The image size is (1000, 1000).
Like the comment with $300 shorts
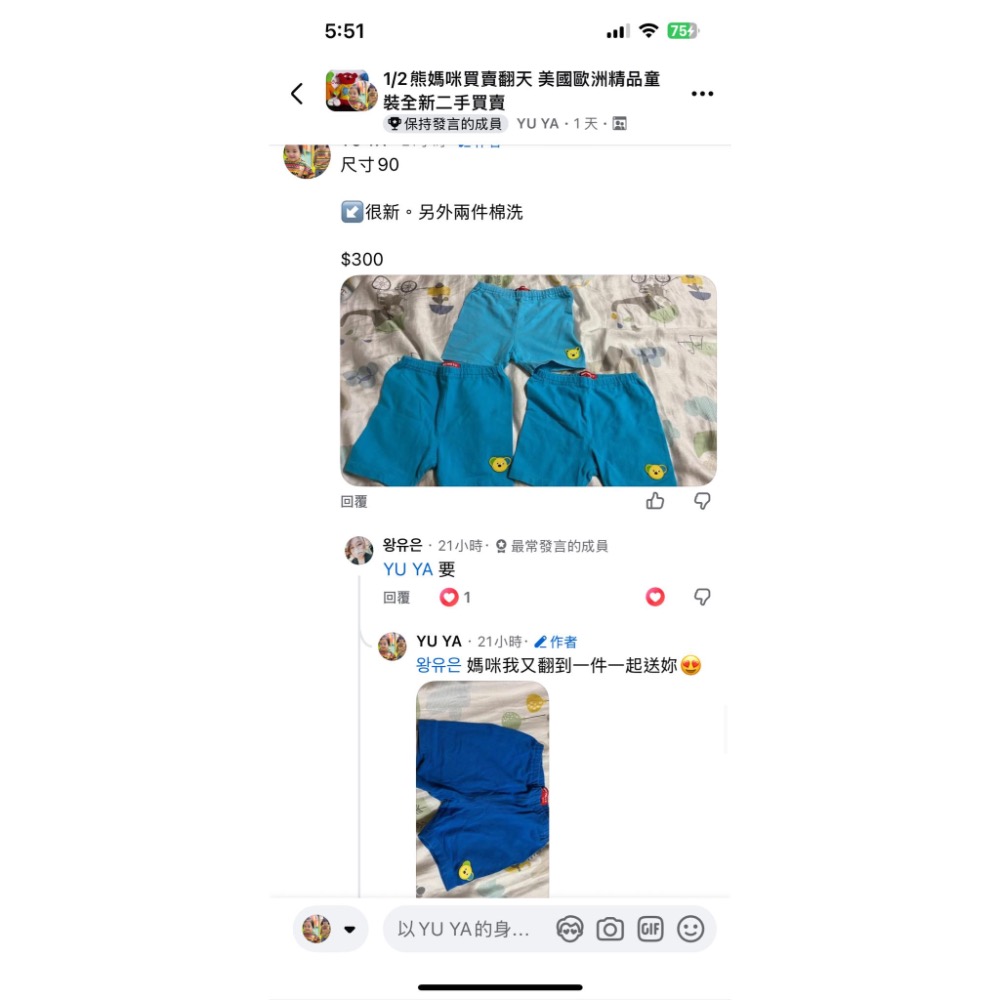(x=655, y=501)
